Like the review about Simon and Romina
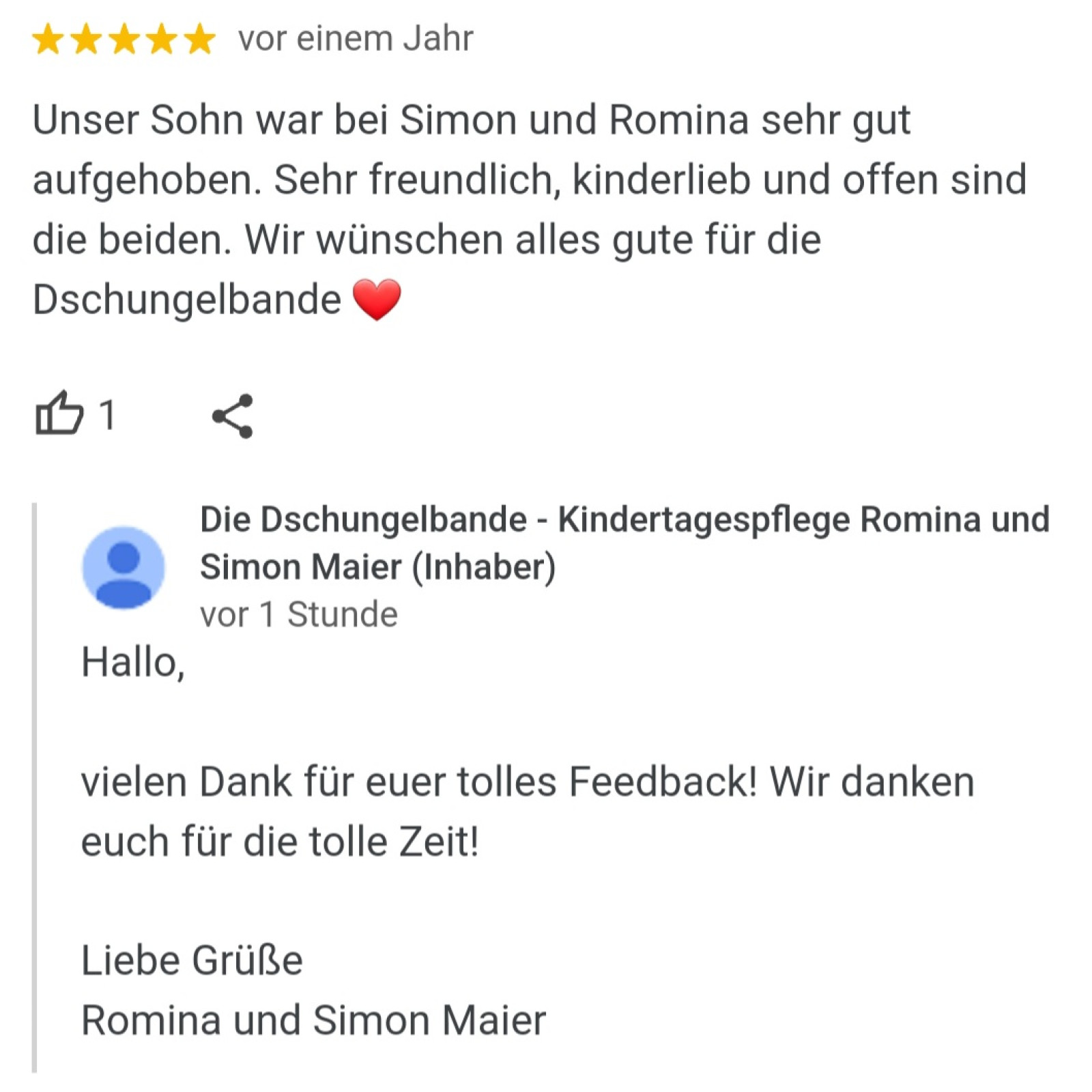Image resolution: width=1092 pixels, height=1092 pixels. [59, 414]
